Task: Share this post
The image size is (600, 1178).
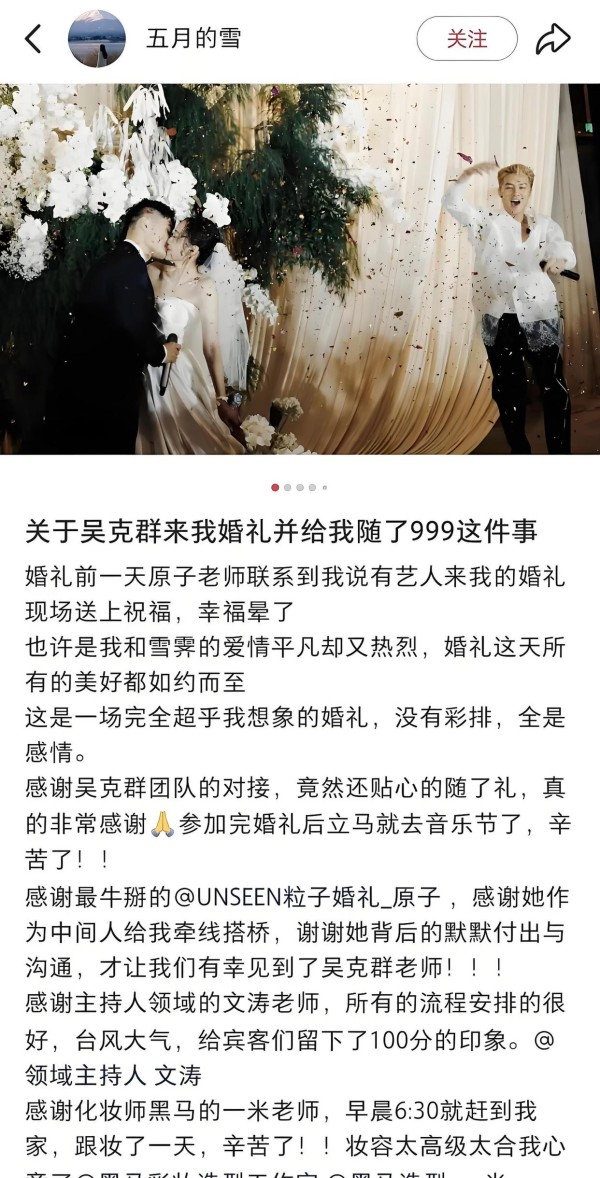Action: click(552, 39)
